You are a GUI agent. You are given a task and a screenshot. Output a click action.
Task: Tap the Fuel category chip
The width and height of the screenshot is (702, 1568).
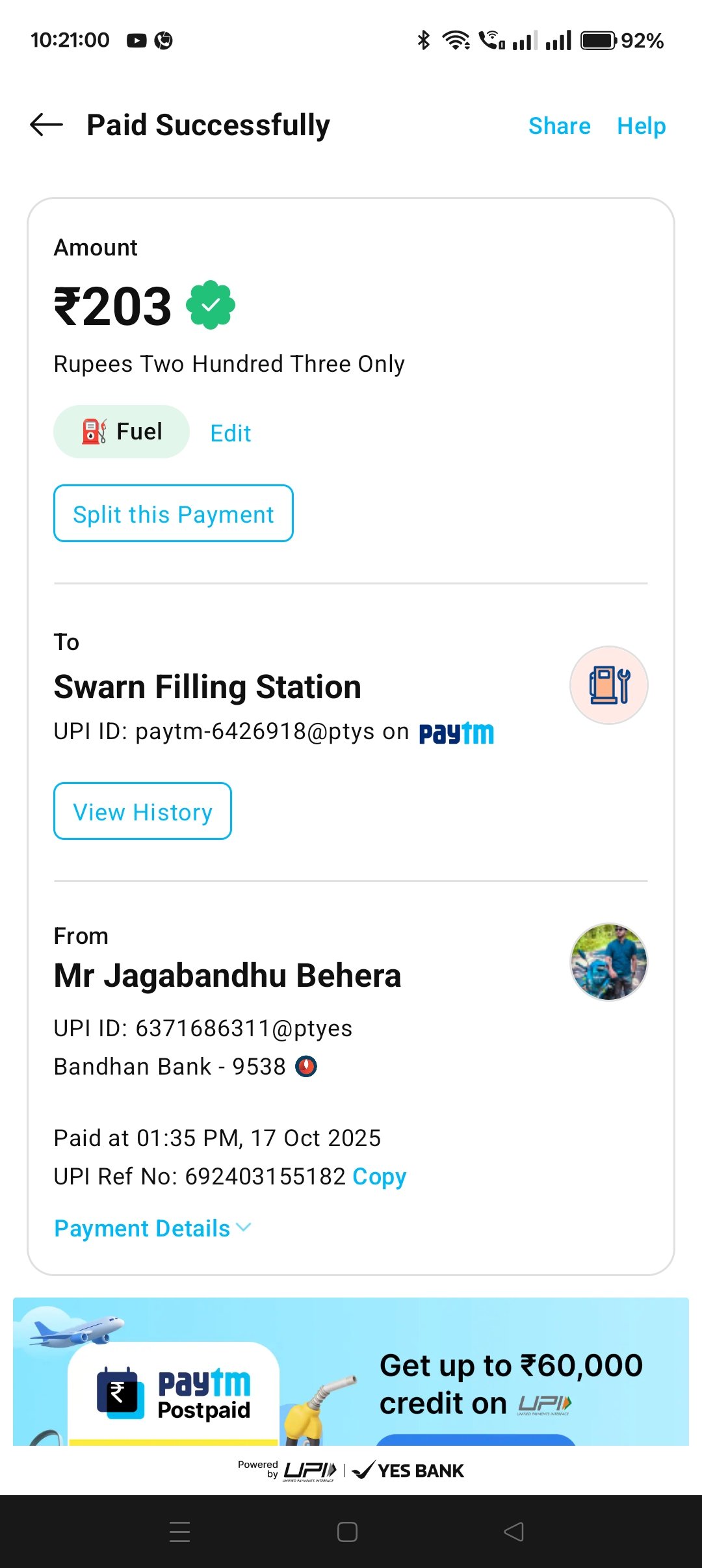pyautogui.click(x=122, y=432)
